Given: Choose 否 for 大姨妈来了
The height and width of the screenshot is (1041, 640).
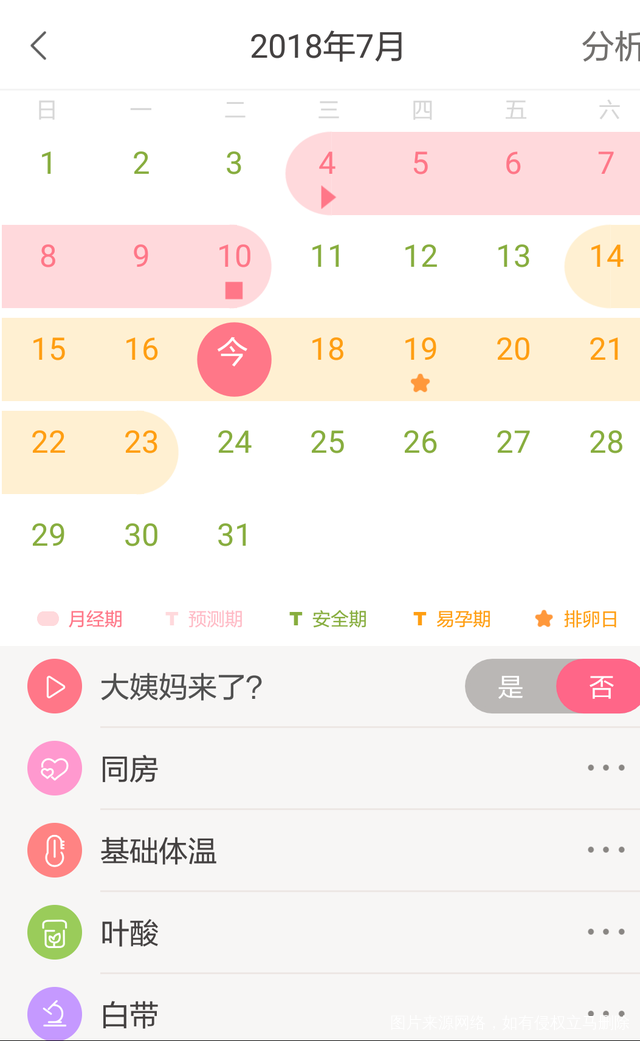Looking at the screenshot, I should pyautogui.click(x=600, y=687).
